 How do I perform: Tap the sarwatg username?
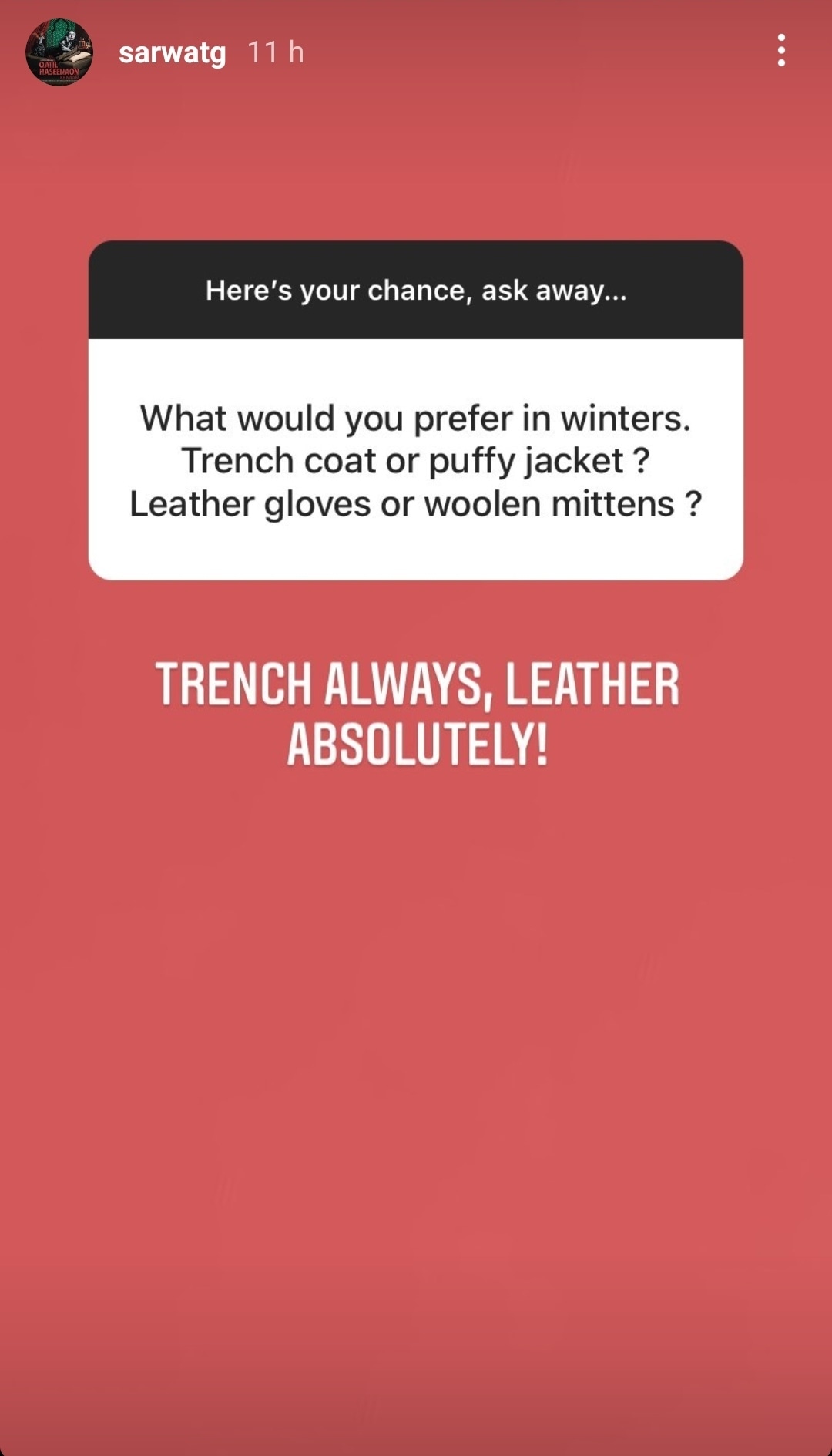(x=173, y=52)
